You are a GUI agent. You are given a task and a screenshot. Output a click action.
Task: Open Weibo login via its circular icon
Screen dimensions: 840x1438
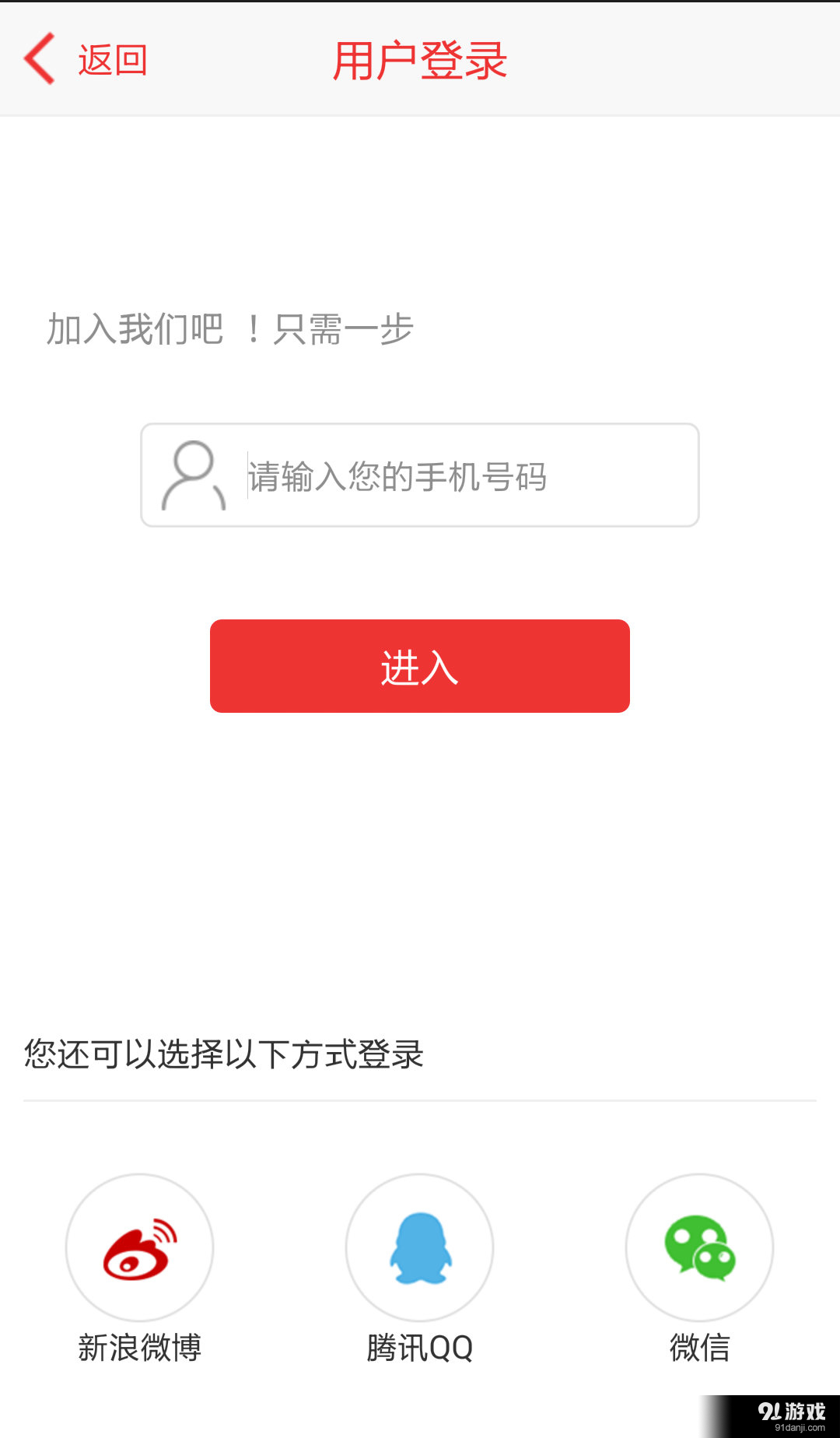[138, 1247]
